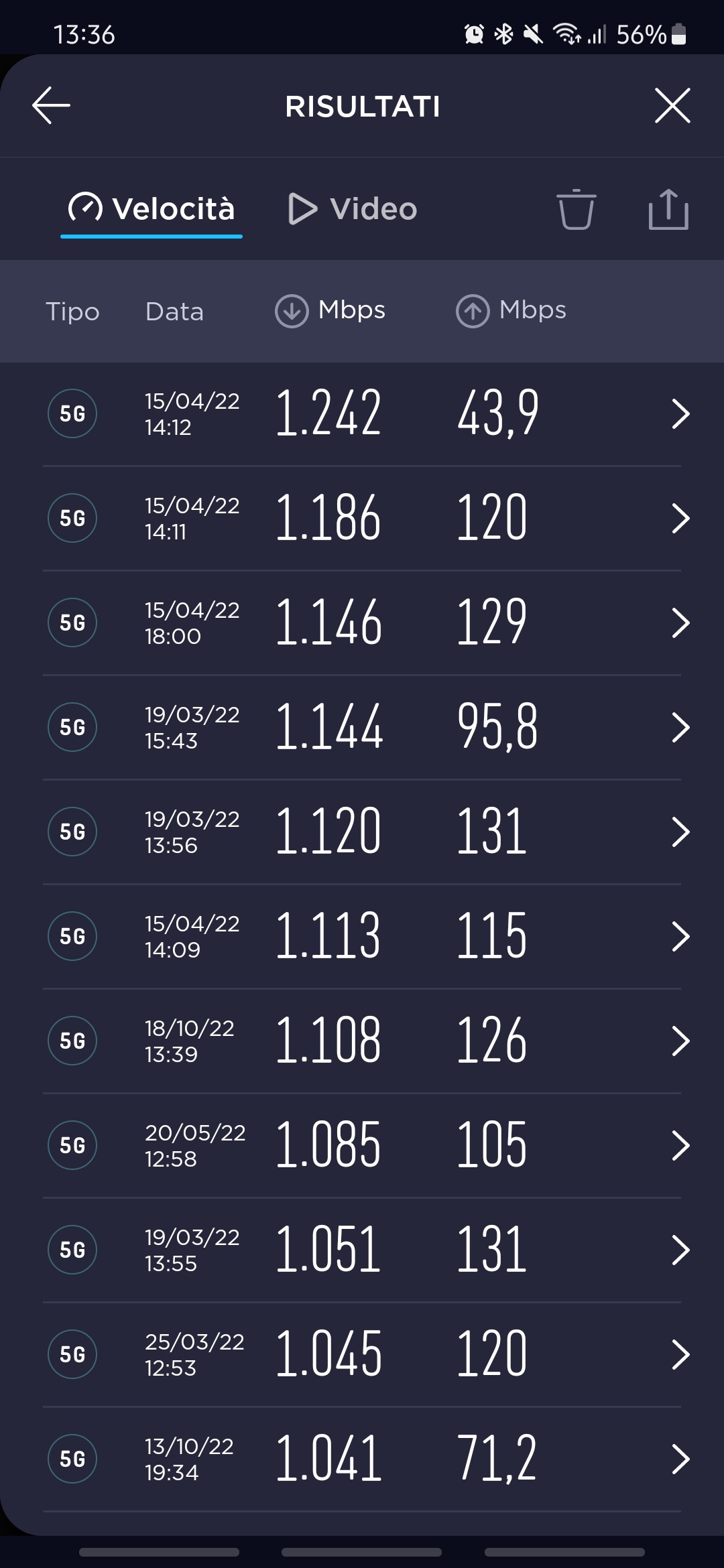Viewport: 724px width, 1568px height.
Task: View the 25/03/22 12:53 test details
Action: point(362,1355)
